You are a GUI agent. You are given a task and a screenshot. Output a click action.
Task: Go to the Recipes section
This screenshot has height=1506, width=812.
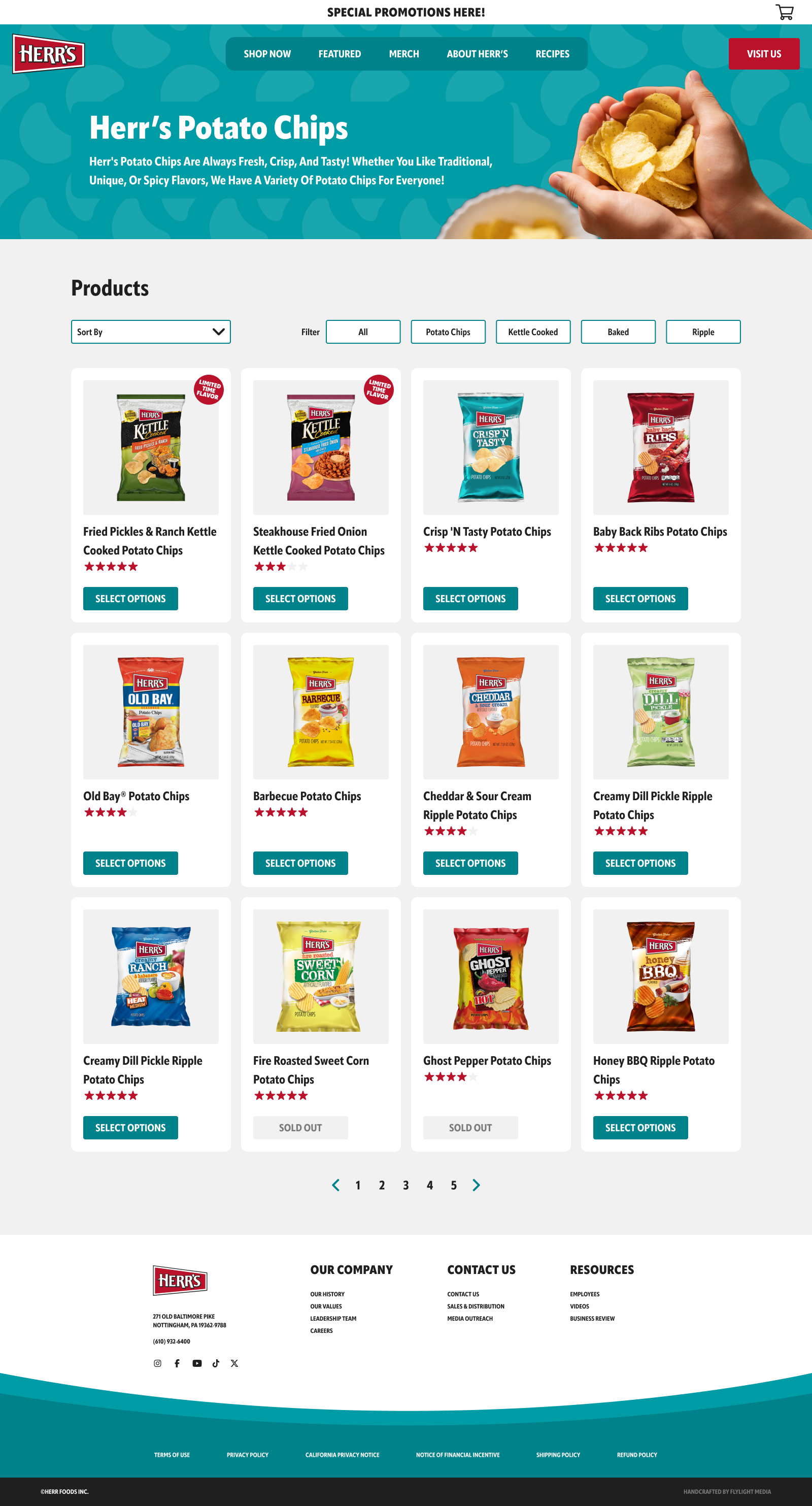[552, 54]
